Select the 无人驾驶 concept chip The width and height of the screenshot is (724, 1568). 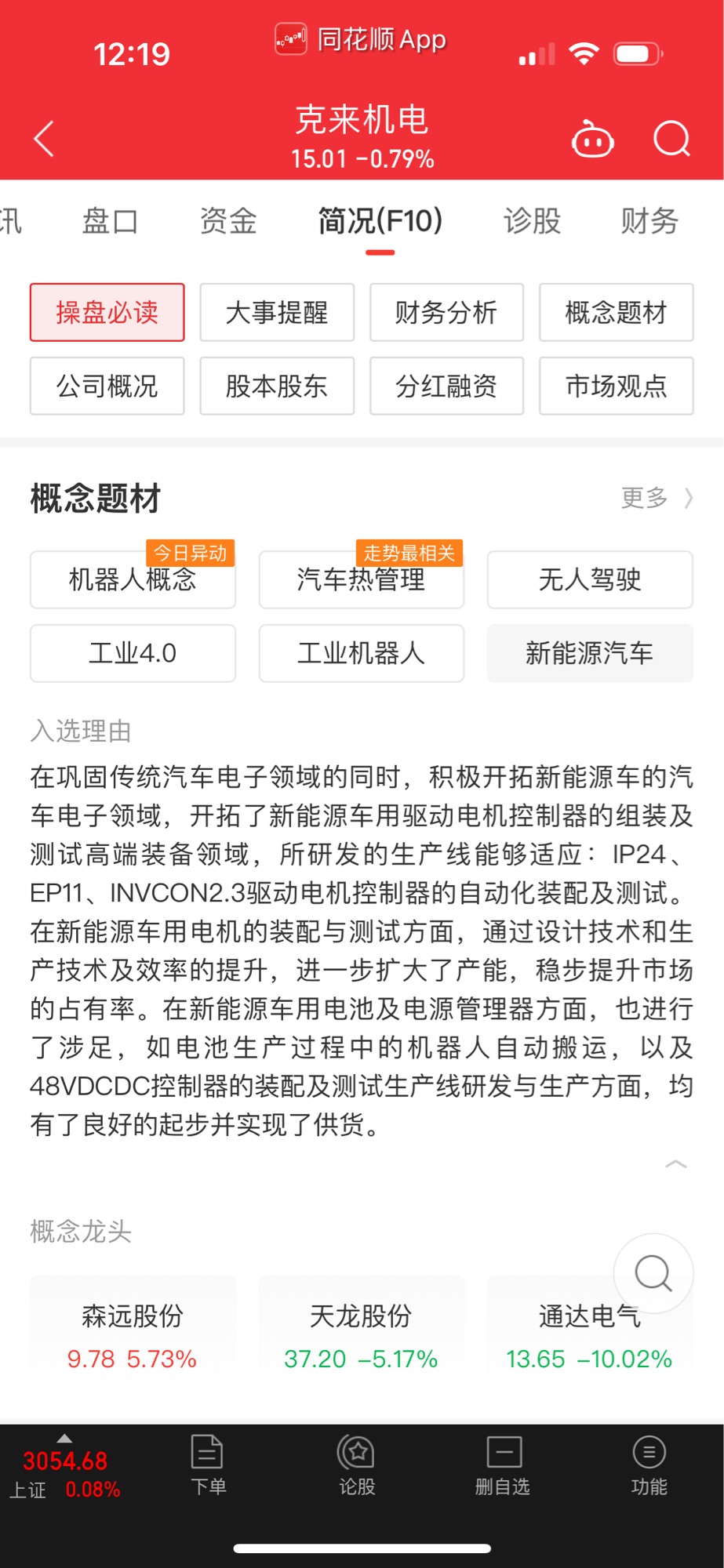click(x=589, y=580)
